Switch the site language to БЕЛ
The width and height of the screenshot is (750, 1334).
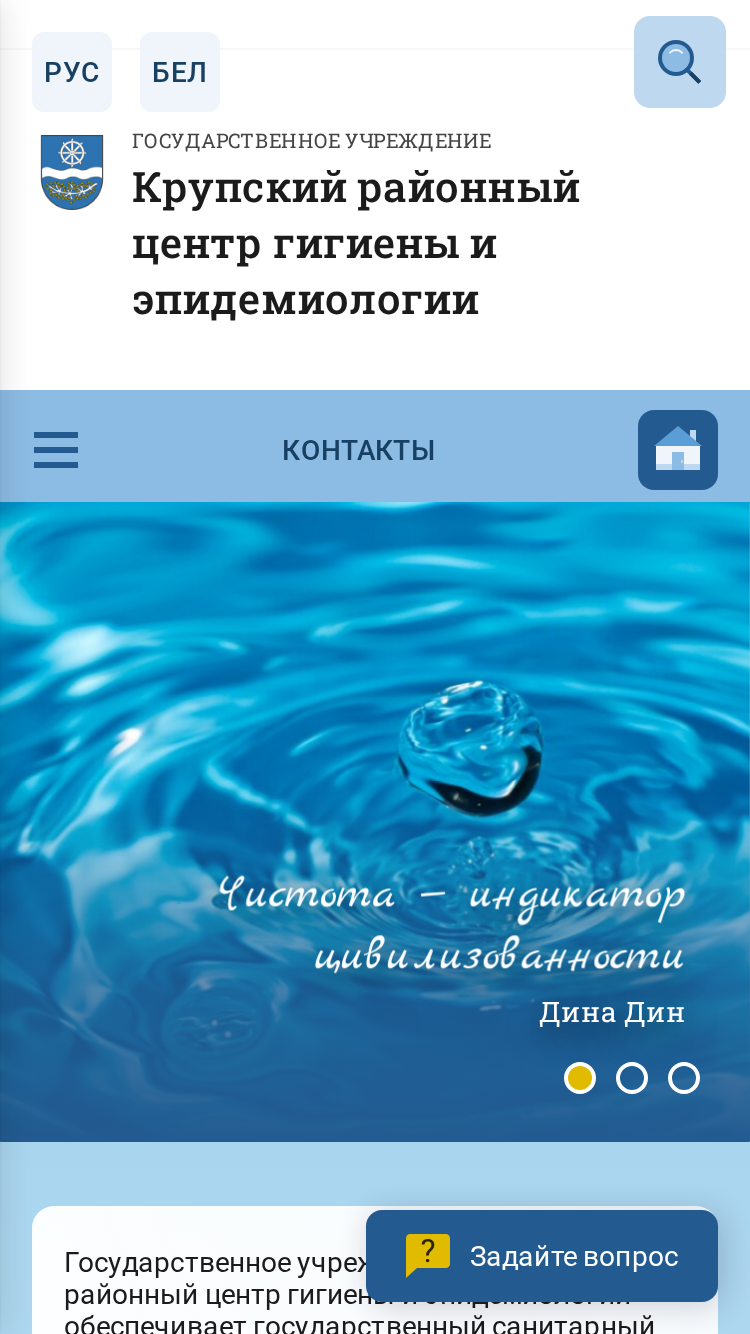[x=180, y=72]
